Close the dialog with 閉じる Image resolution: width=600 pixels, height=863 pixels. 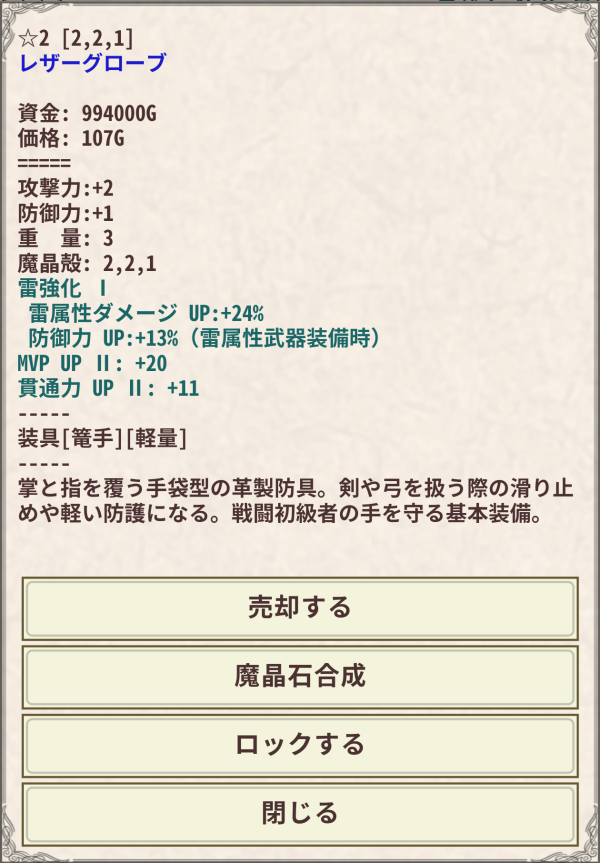300,814
